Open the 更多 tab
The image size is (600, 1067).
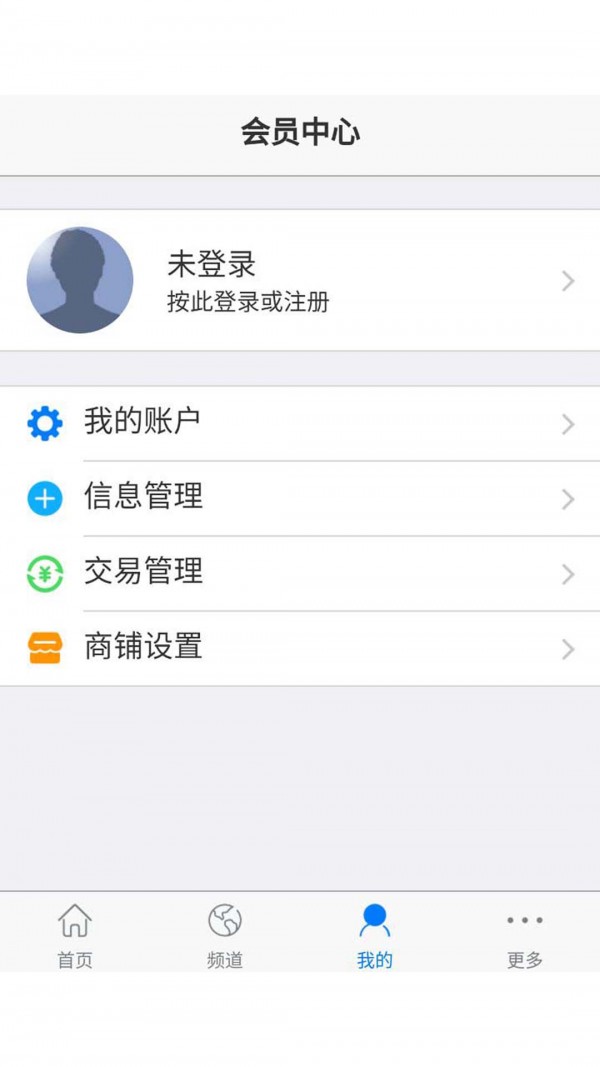click(525, 935)
